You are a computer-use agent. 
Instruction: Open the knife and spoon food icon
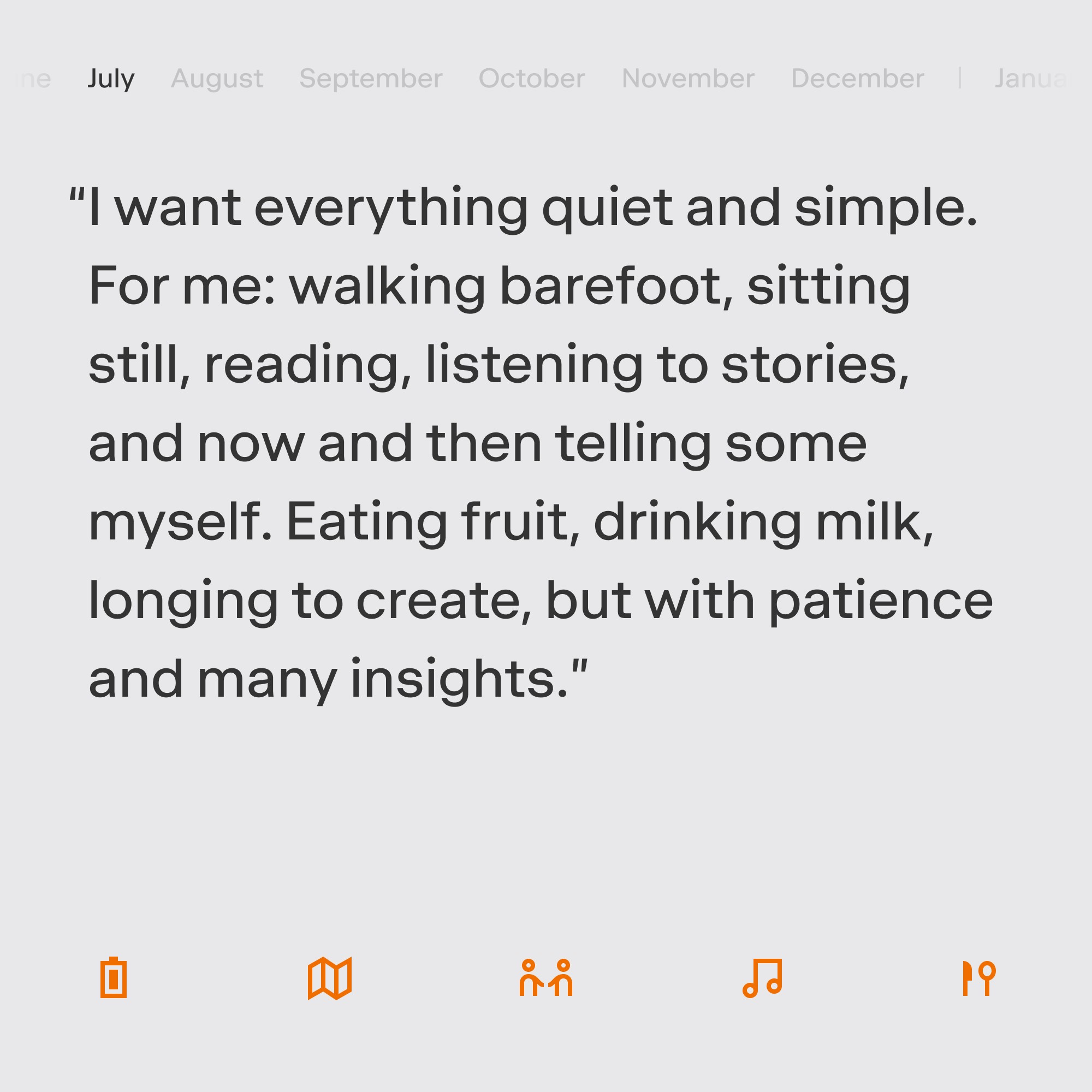978,978
